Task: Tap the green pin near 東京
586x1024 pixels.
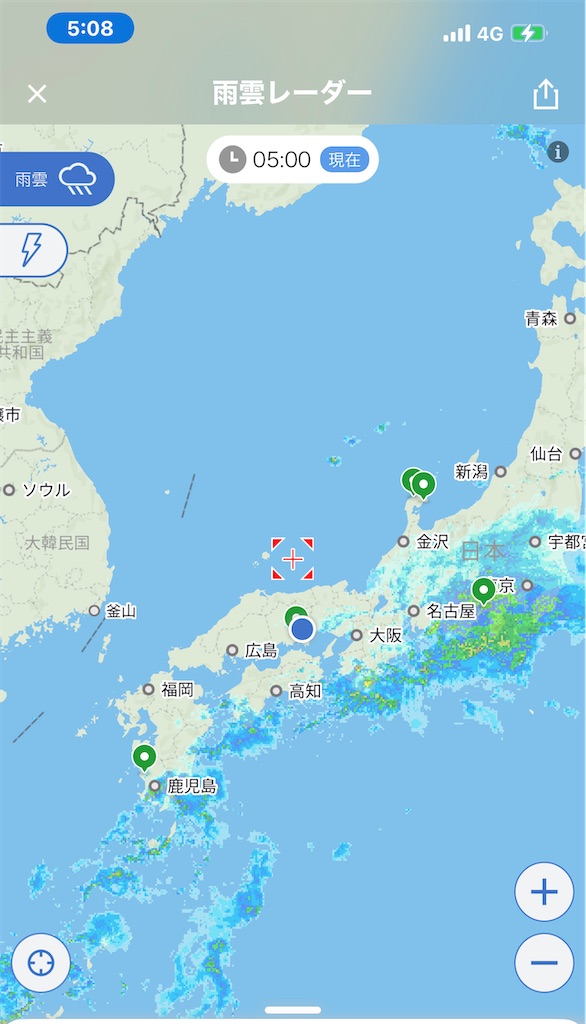Action: [483, 591]
